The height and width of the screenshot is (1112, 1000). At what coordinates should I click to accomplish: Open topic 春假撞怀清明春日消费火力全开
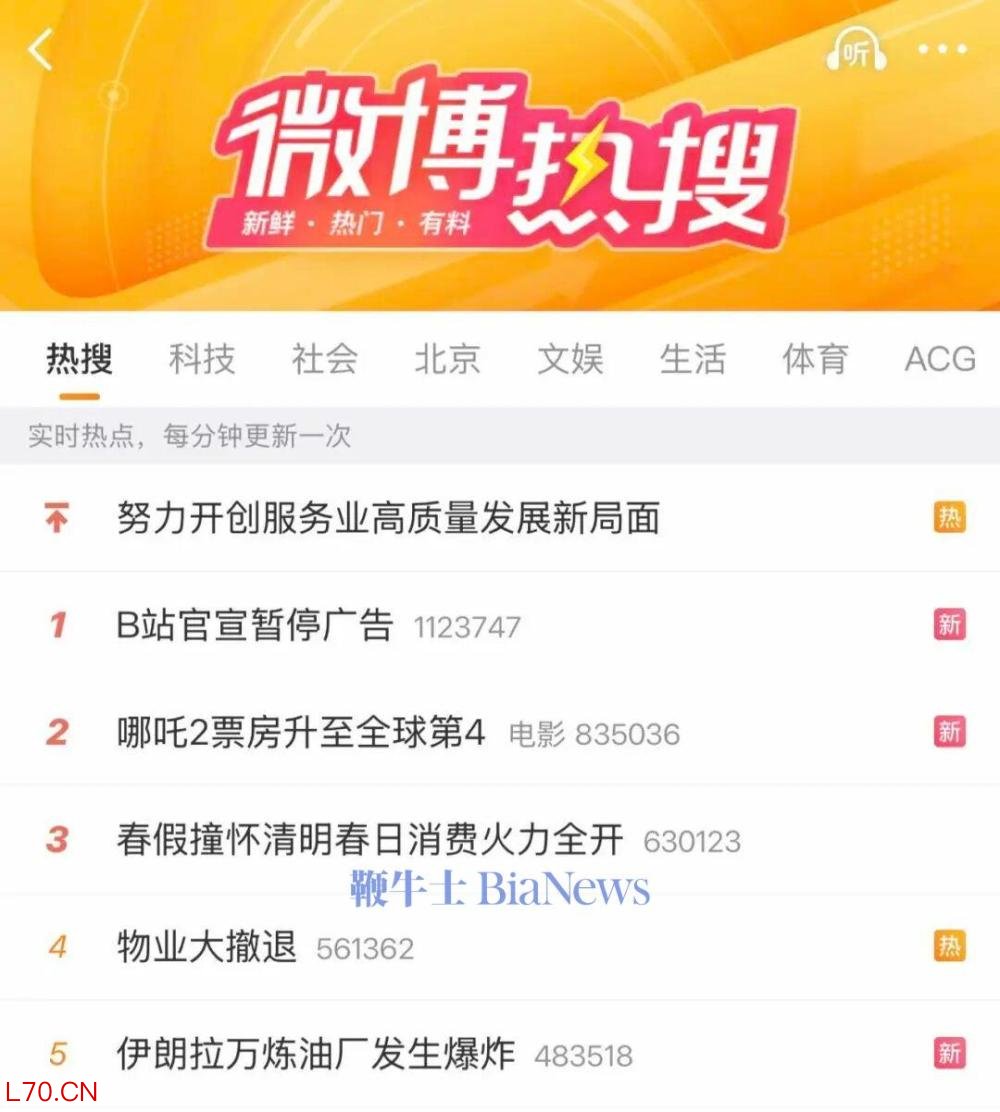[370, 840]
